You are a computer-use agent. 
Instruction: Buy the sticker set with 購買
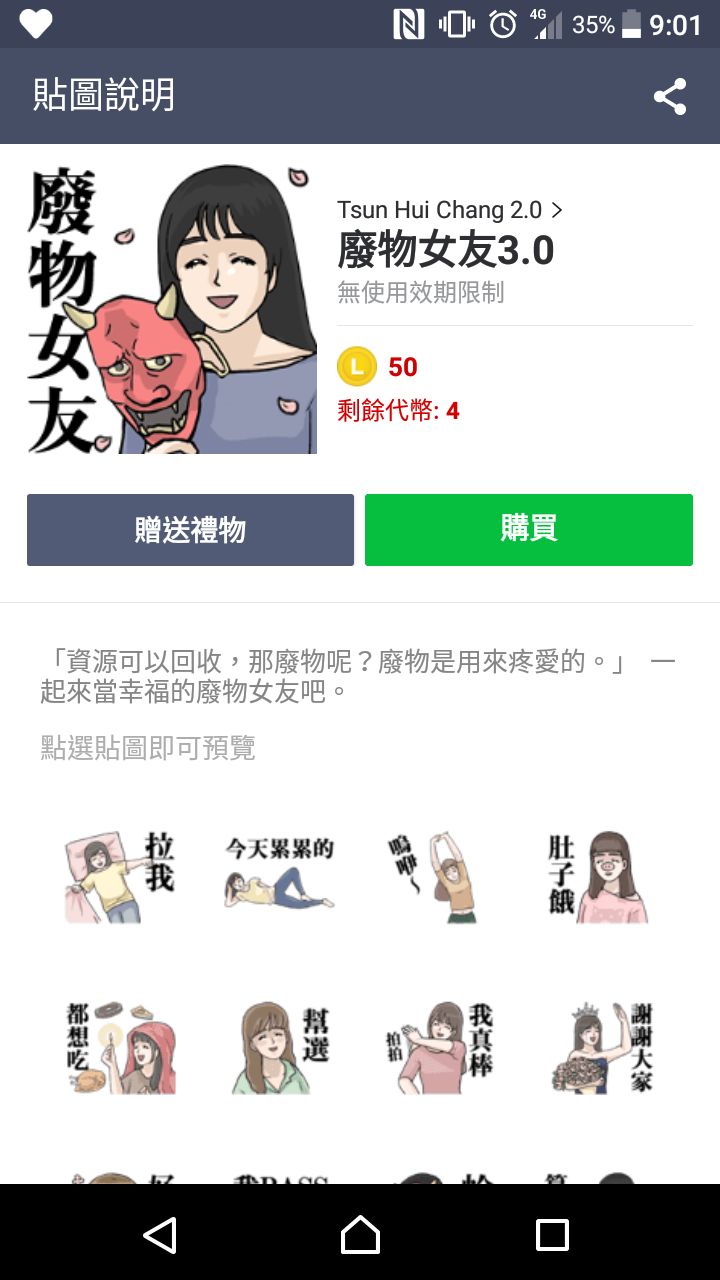(x=528, y=530)
